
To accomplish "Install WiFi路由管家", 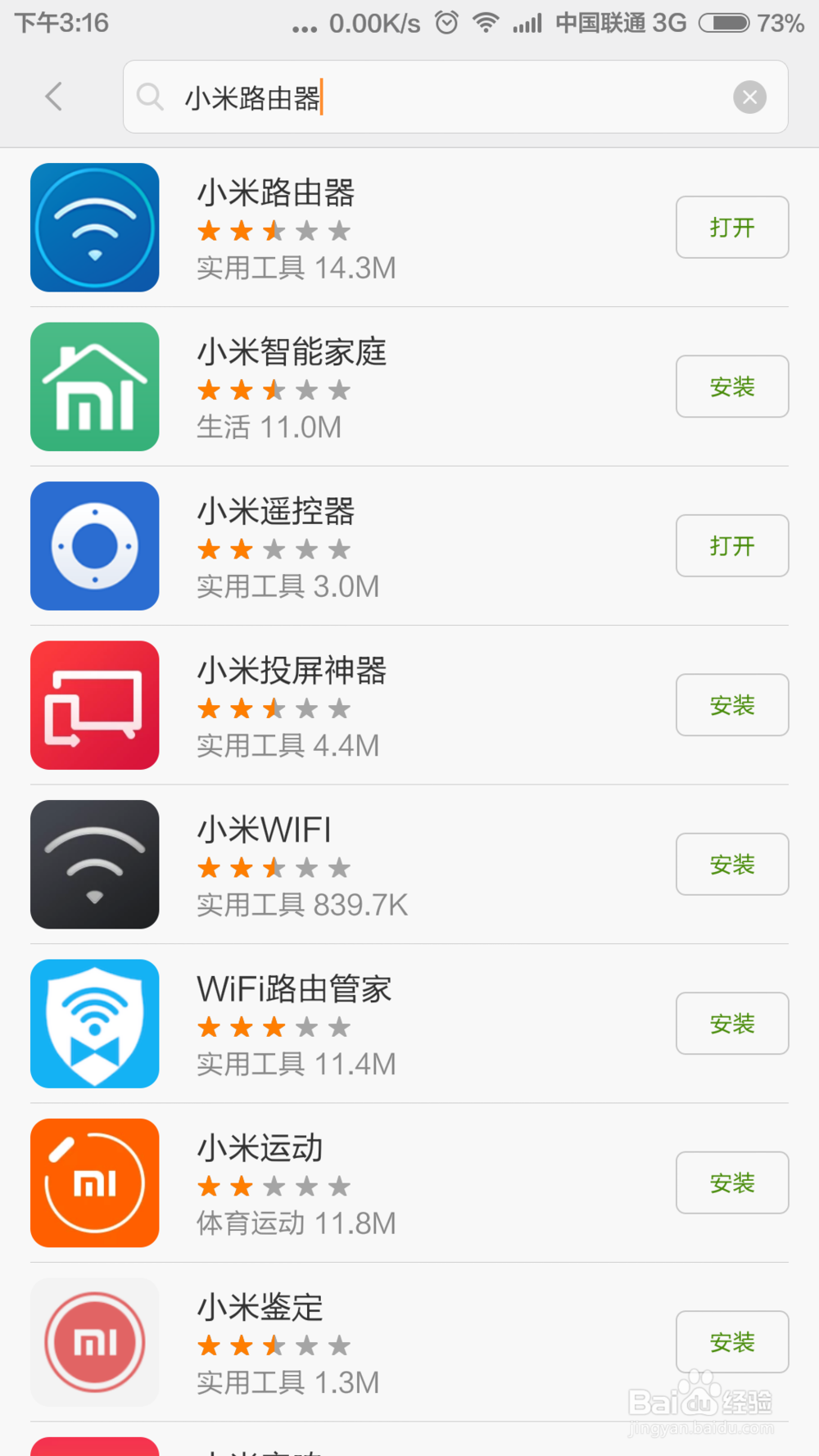I will [x=731, y=1024].
